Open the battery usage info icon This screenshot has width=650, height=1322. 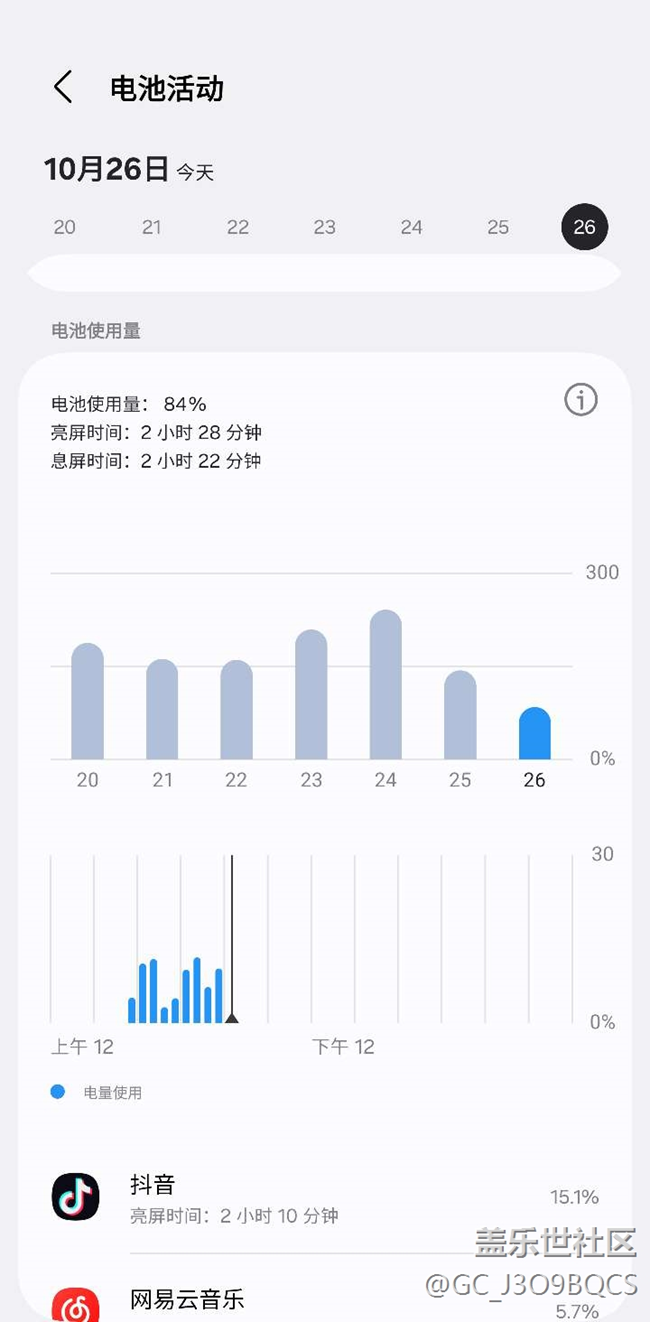point(581,400)
